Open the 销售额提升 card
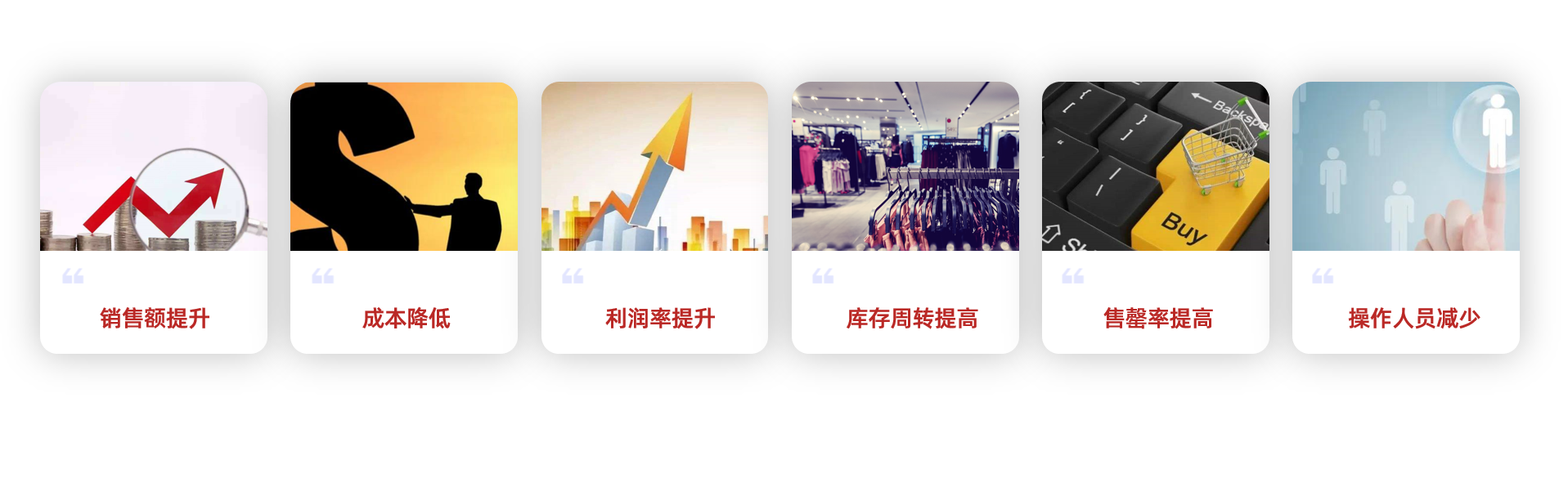 click(154, 217)
